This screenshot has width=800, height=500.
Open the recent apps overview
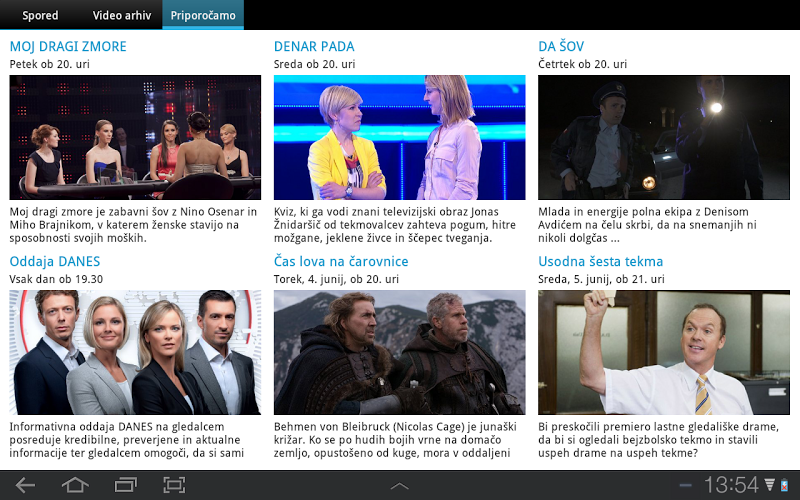click(x=125, y=485)
